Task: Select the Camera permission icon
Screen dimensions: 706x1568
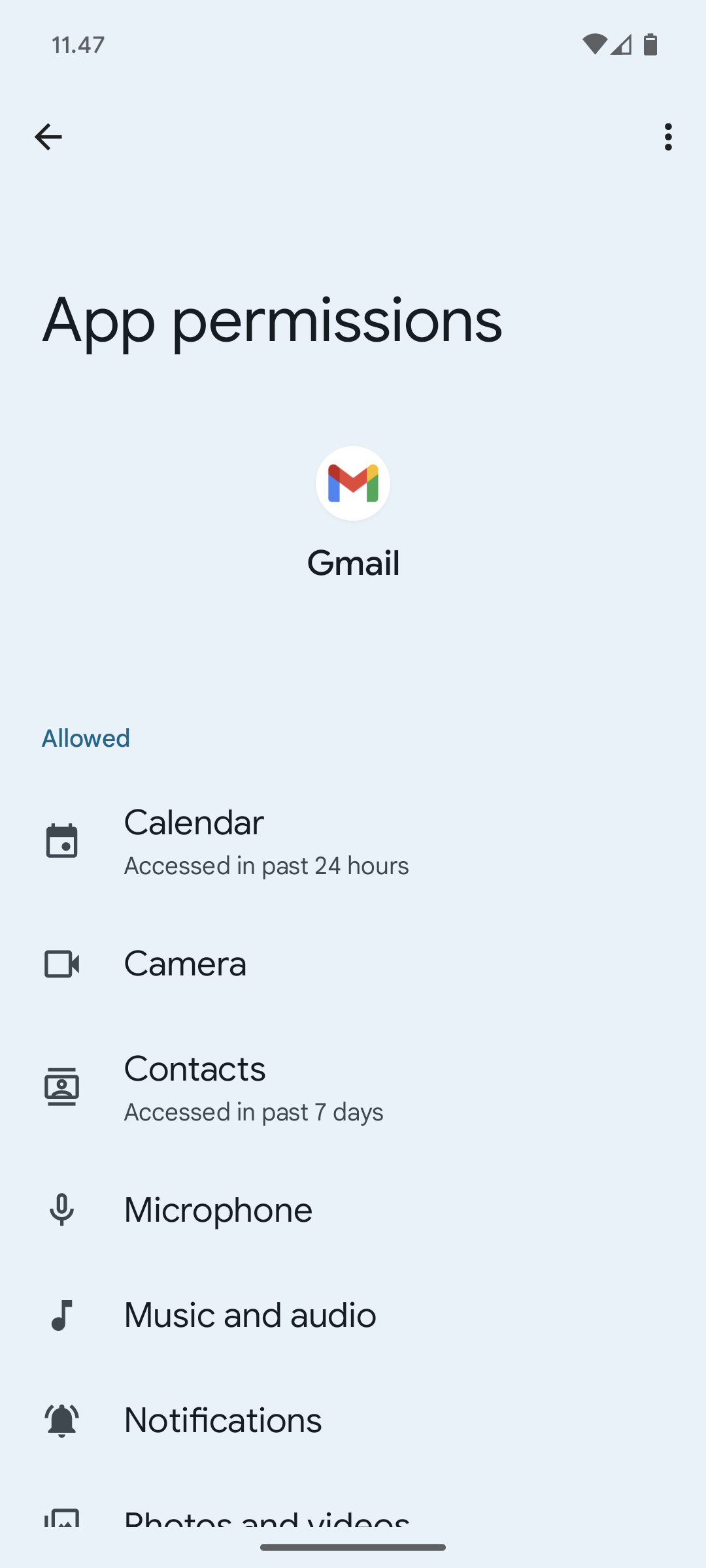Action: (x=62, y=964)
